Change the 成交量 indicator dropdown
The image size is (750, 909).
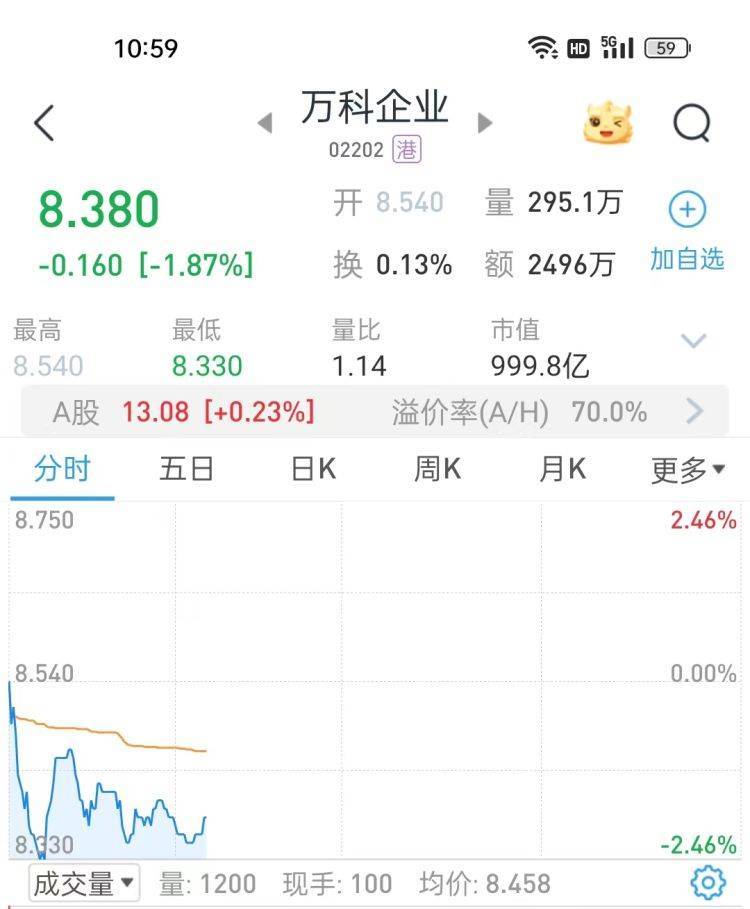tap(84, 884)
